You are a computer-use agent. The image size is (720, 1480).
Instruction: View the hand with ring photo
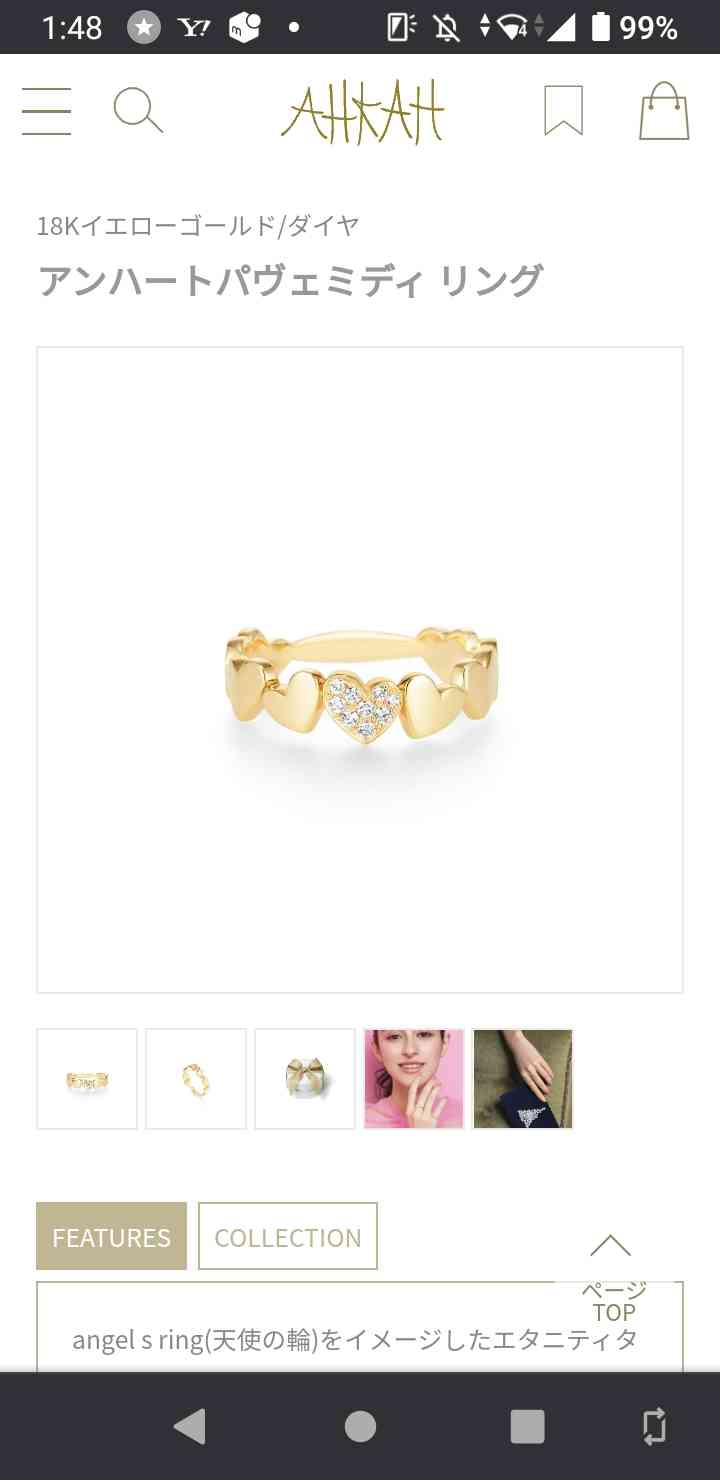pyautogui.click(x=523, y=1079)
